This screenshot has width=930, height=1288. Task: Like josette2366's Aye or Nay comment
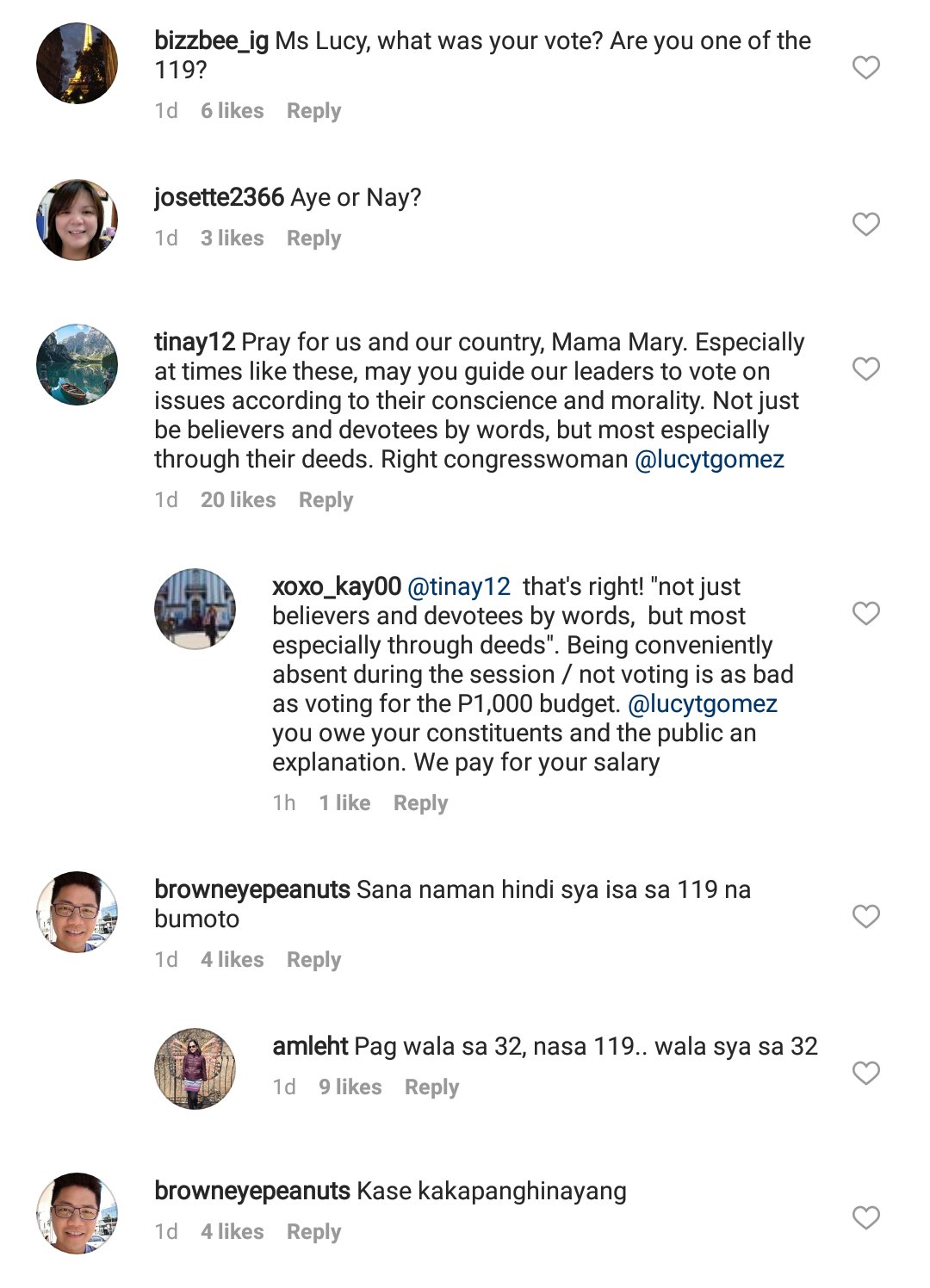[865, 224]
